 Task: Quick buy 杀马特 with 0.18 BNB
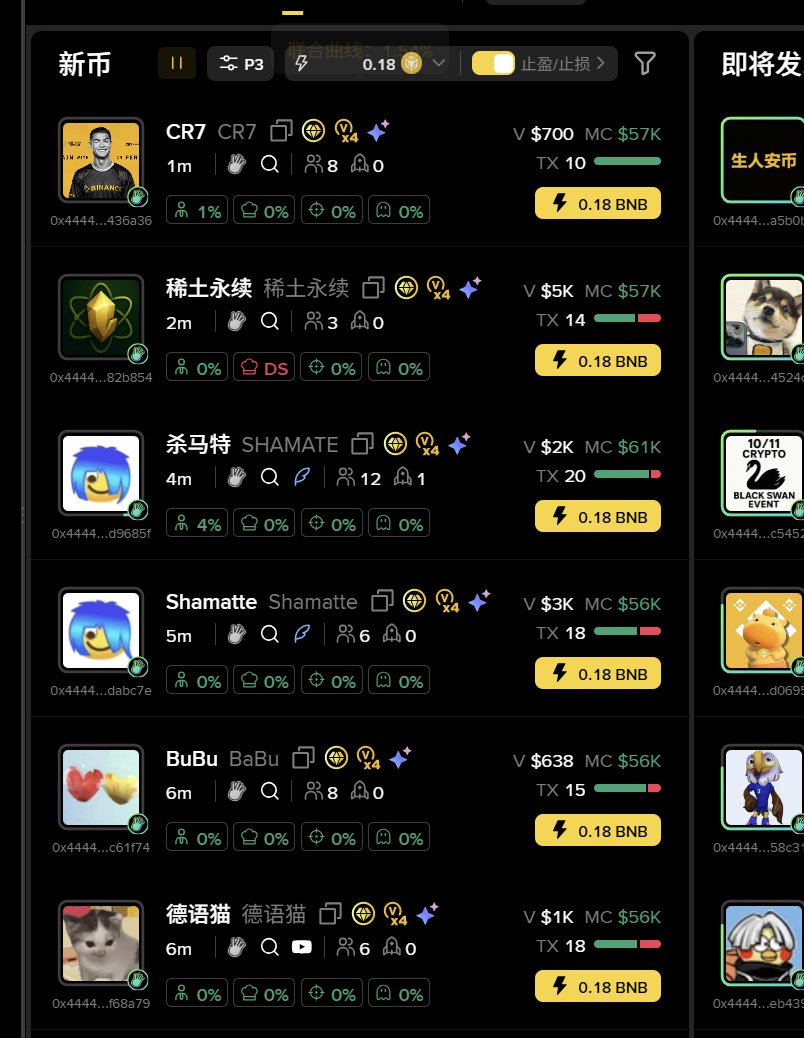pyautogui.click(x=598, y=517)
